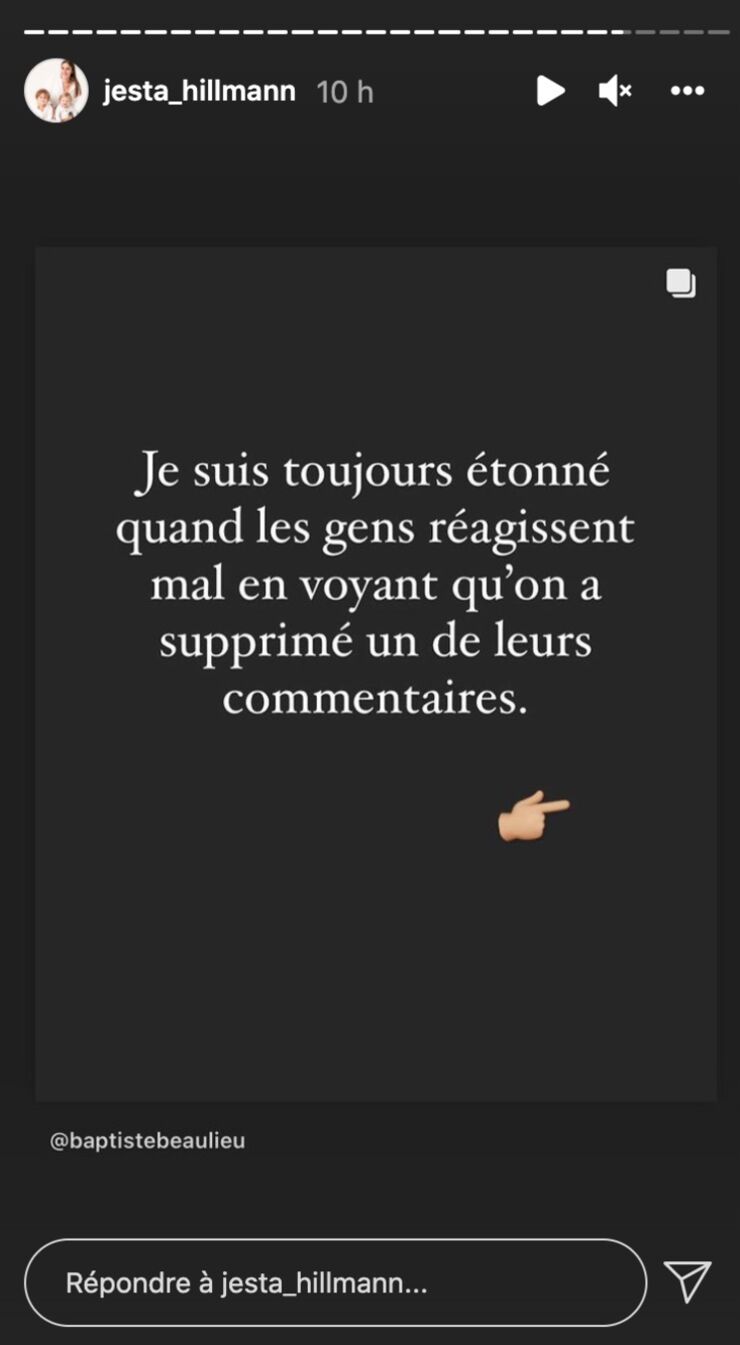740x1345 pixels.
Task: Open the story options menu
Action: (687, 91)
